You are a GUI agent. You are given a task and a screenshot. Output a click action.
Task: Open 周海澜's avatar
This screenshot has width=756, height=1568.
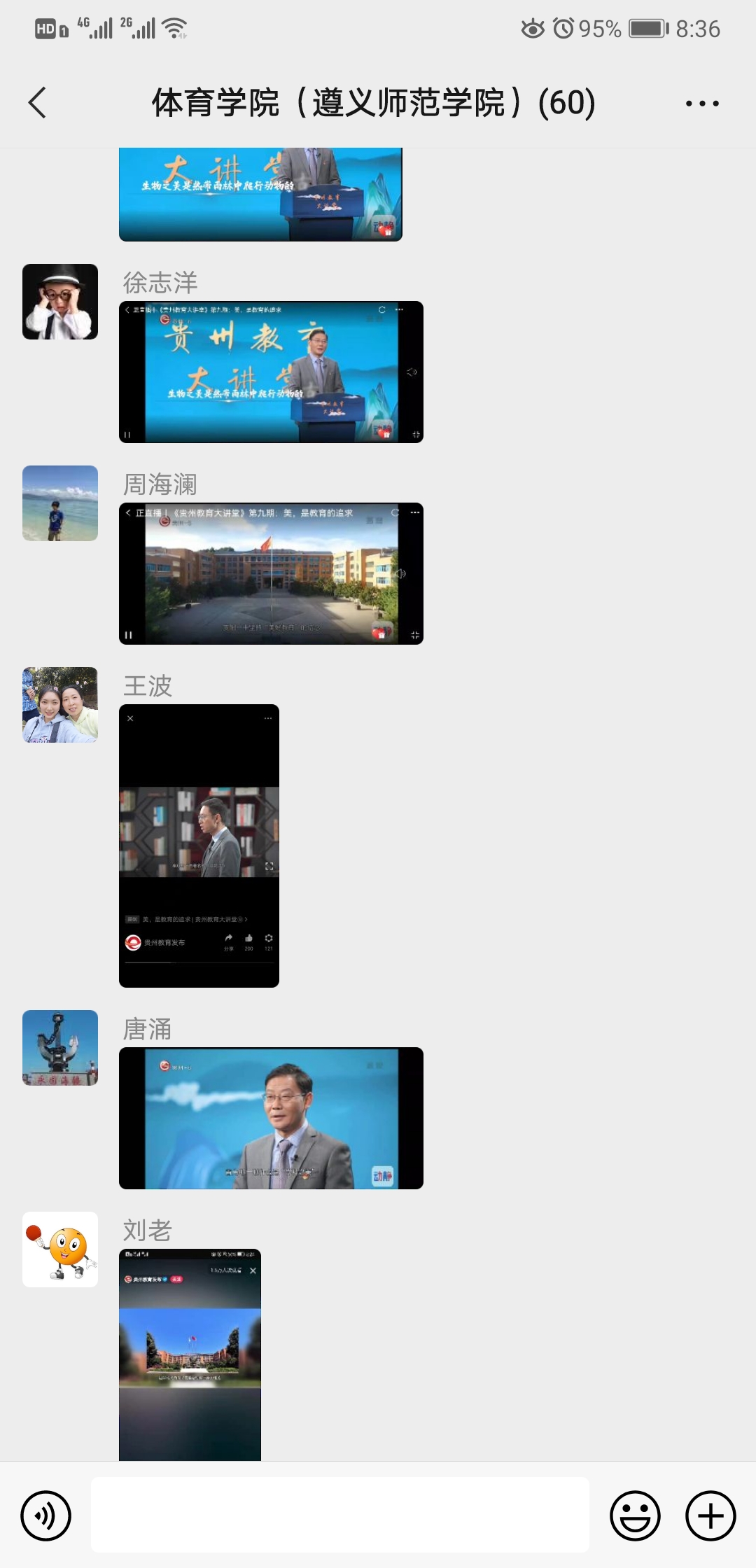pos(60,503)
